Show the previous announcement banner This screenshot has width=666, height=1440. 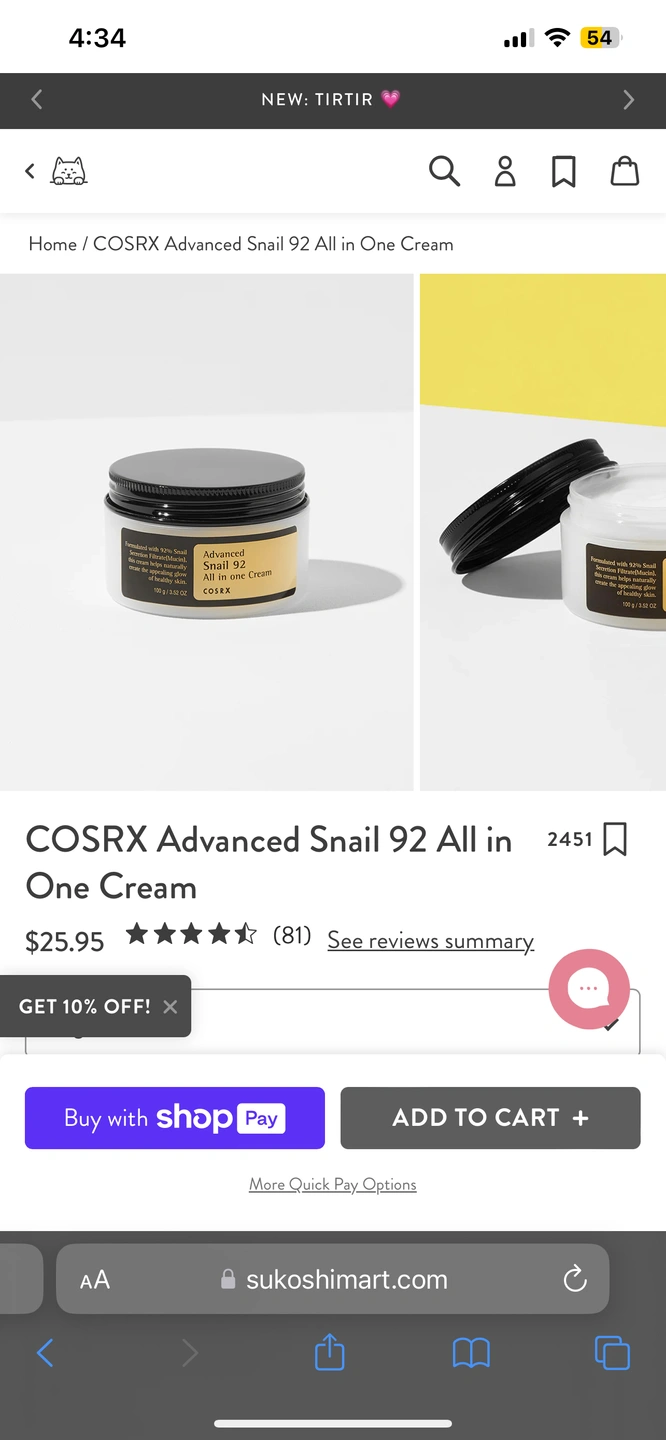37,99
